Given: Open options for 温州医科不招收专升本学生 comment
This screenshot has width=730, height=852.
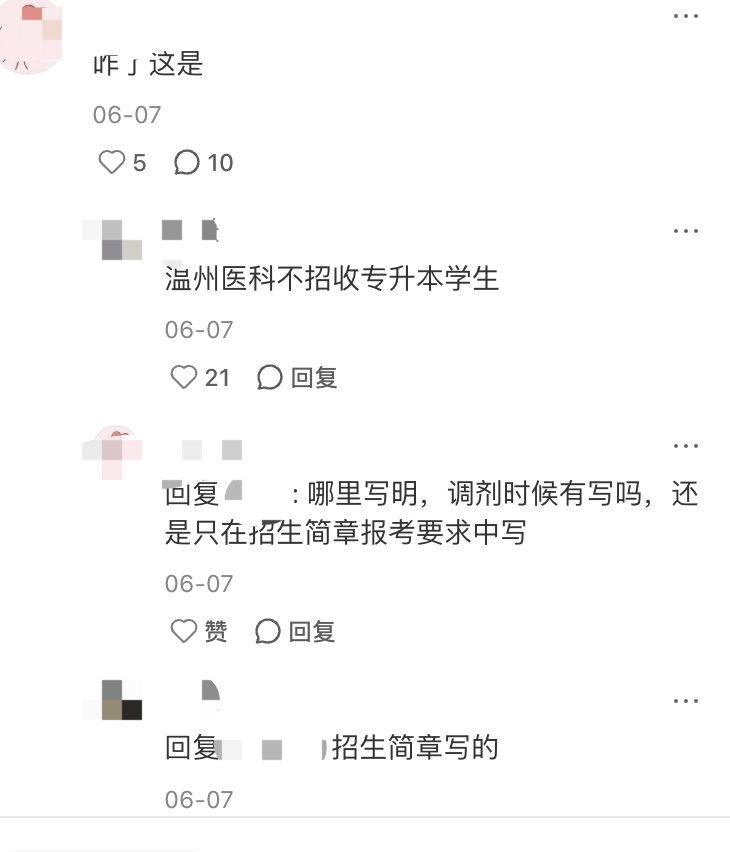Looking at the screenshot, I should click(x=685, y=231).
